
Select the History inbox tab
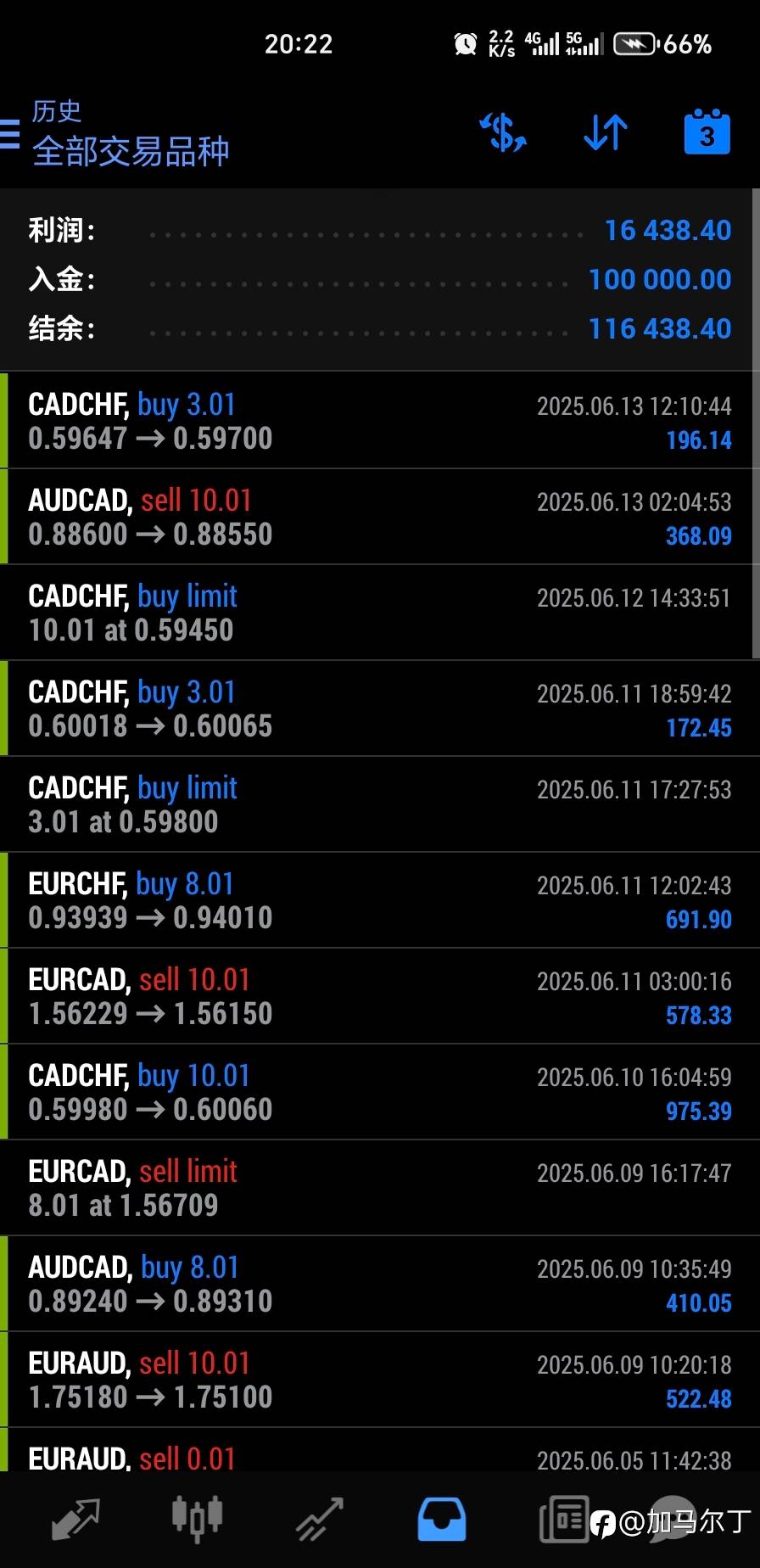[x=441, y=1519]
